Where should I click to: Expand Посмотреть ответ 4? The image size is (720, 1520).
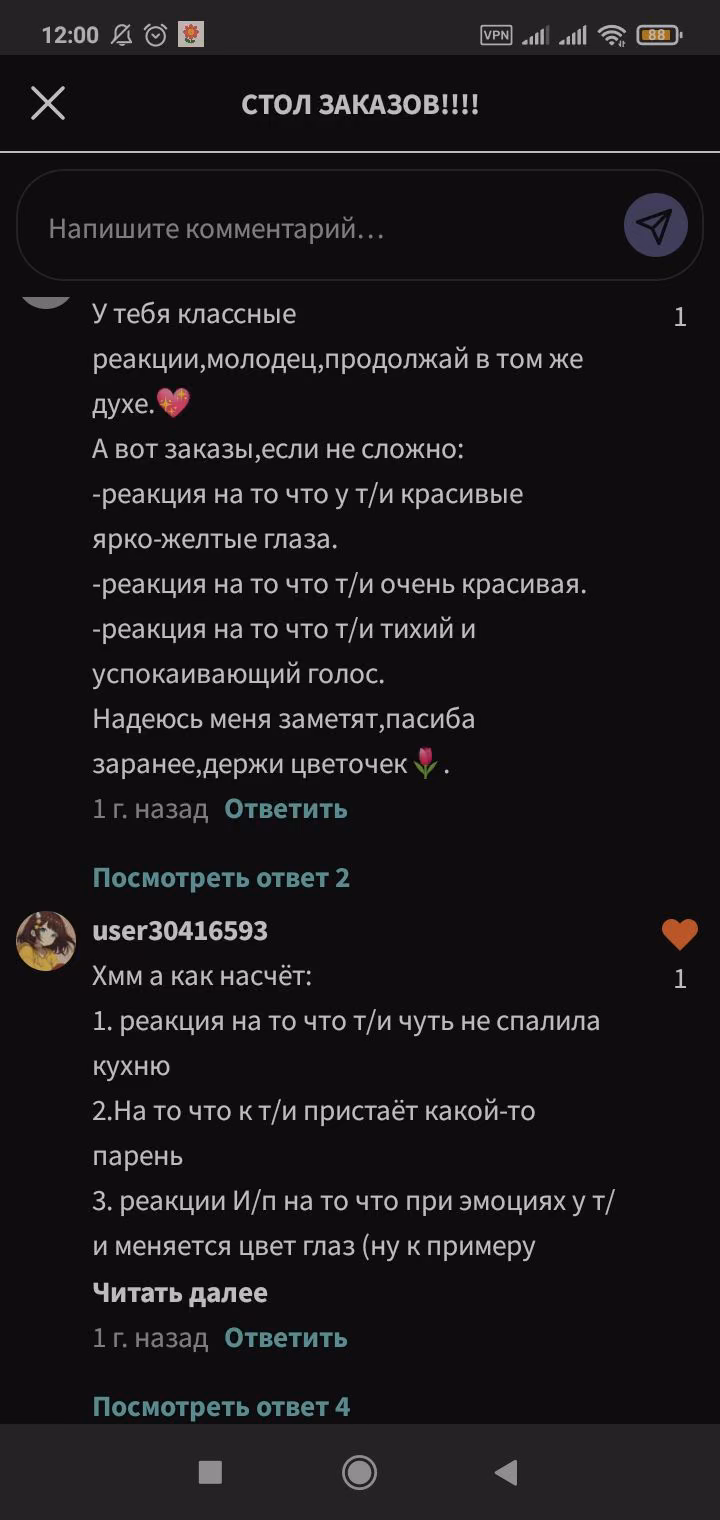[x=221, y=1406]
